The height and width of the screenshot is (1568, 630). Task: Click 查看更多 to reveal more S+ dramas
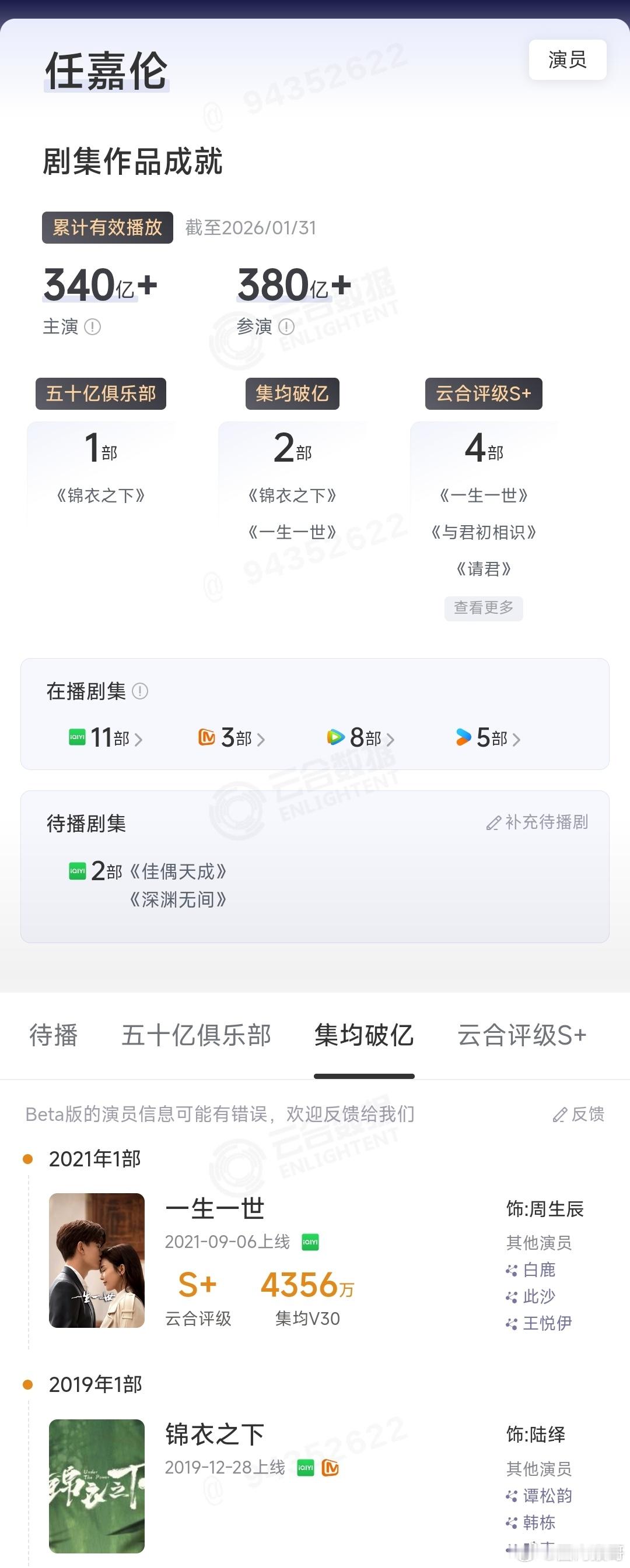point(483,608)
